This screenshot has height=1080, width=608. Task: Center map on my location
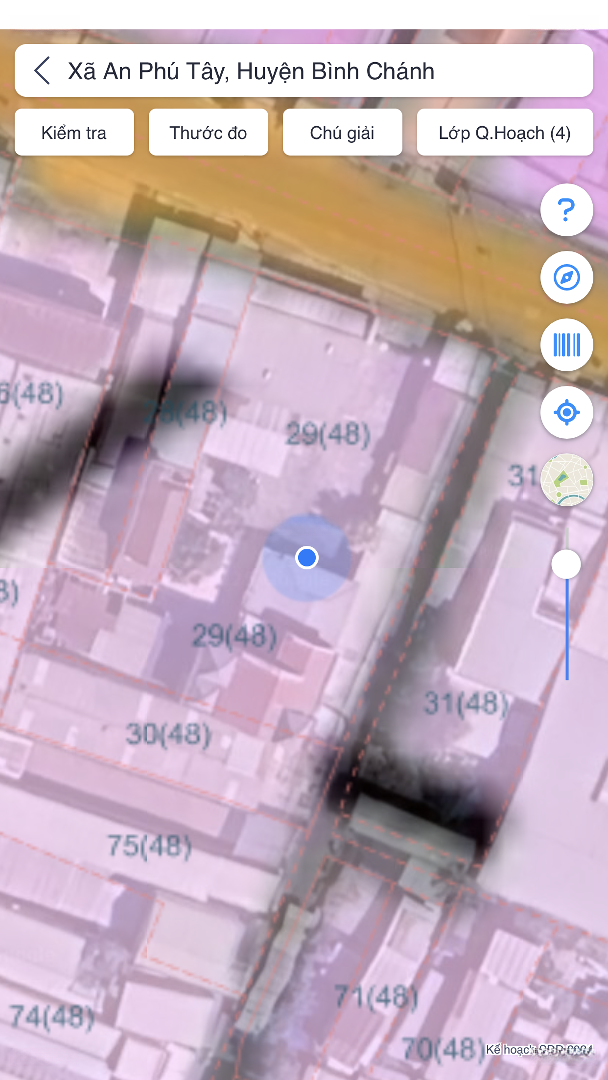point(566,412)
